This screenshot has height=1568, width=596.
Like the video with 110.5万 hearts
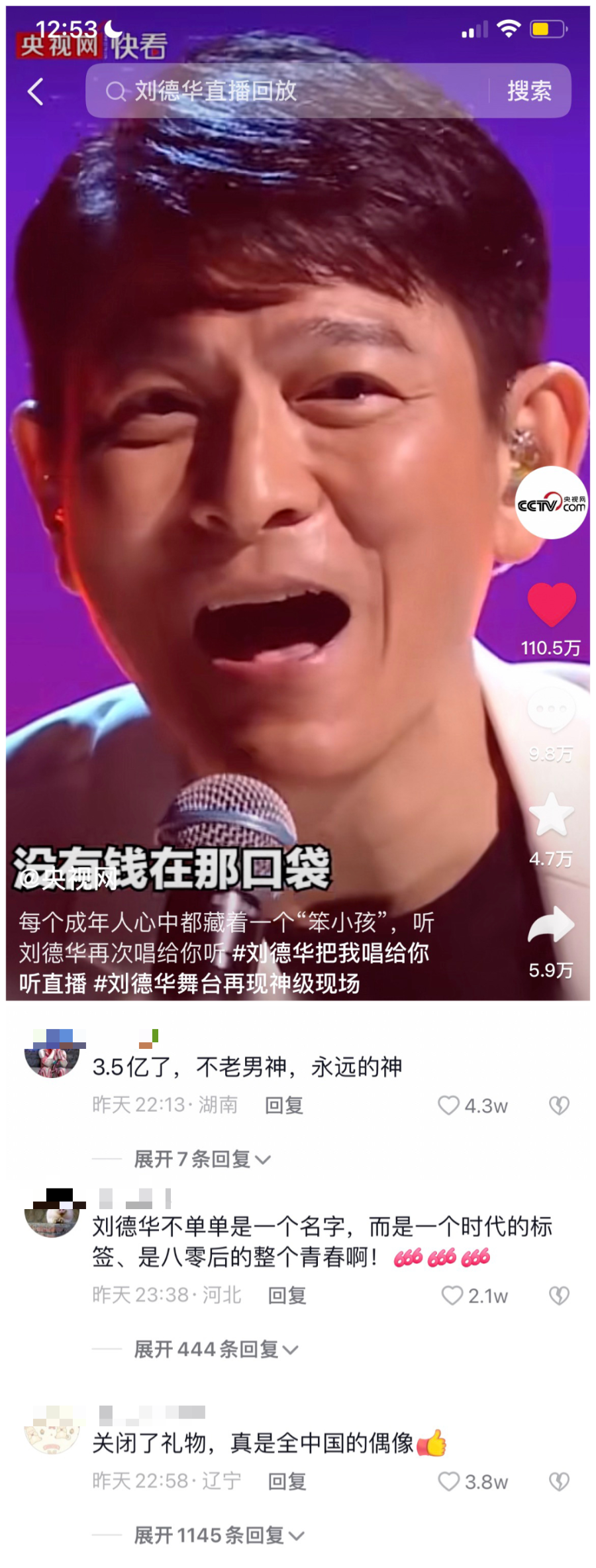click(x=551, y=604)
